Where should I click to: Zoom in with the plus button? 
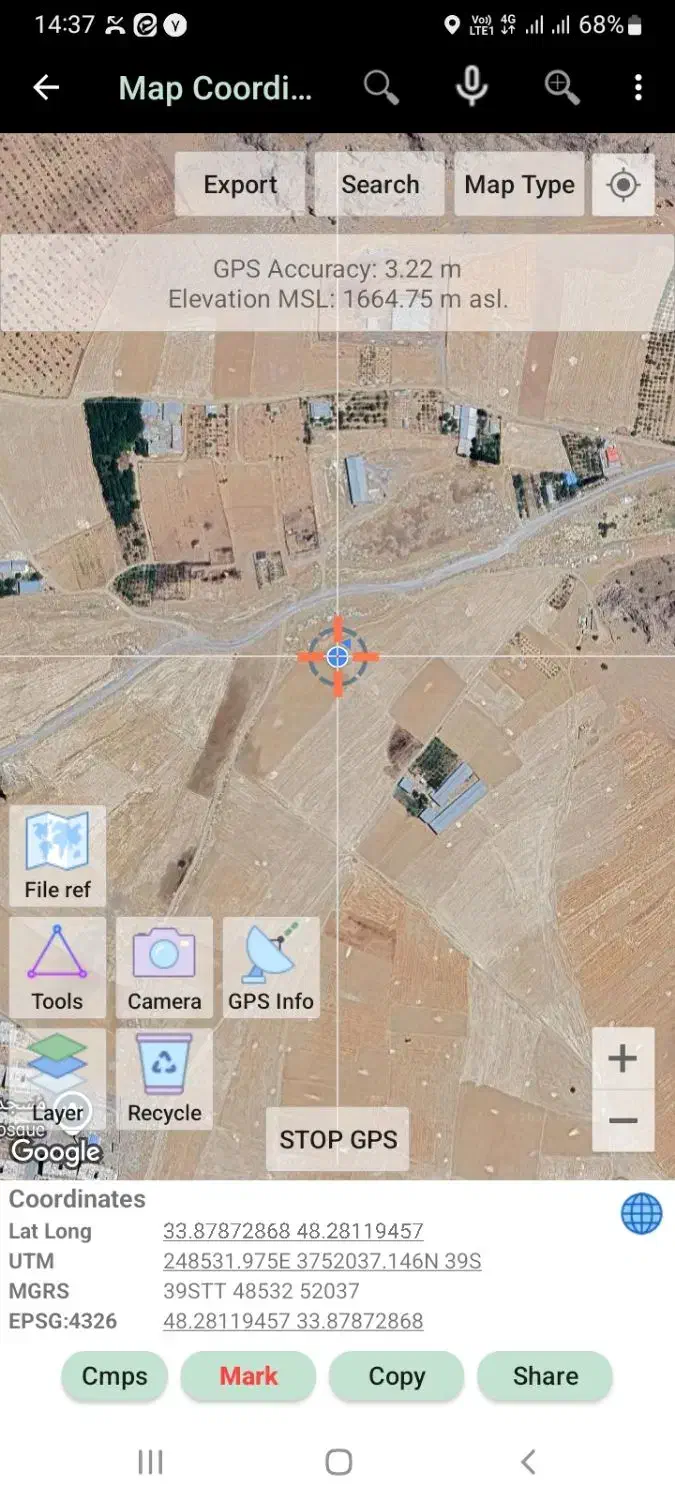[x=623, y=1059]
